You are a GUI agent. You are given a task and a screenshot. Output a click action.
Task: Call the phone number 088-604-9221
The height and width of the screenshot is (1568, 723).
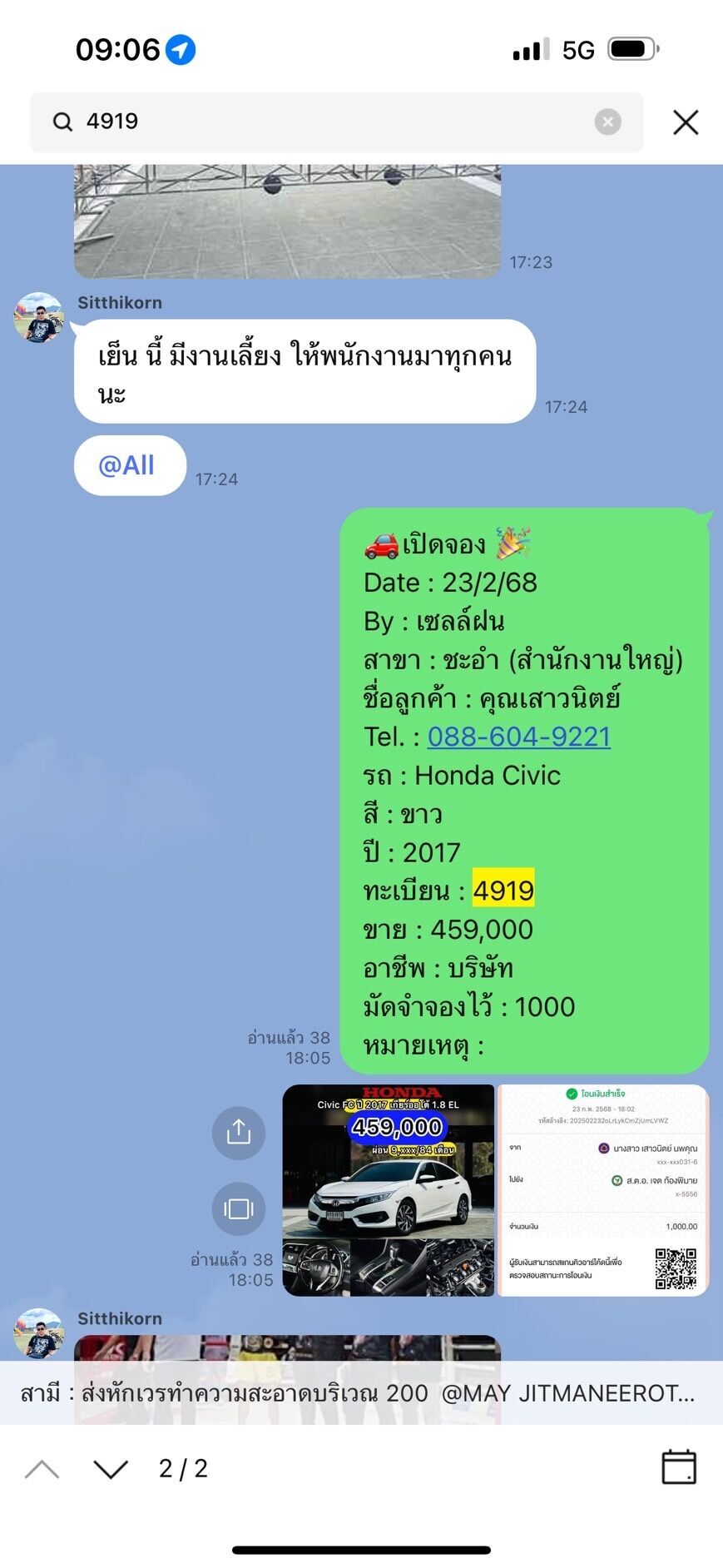518,737
